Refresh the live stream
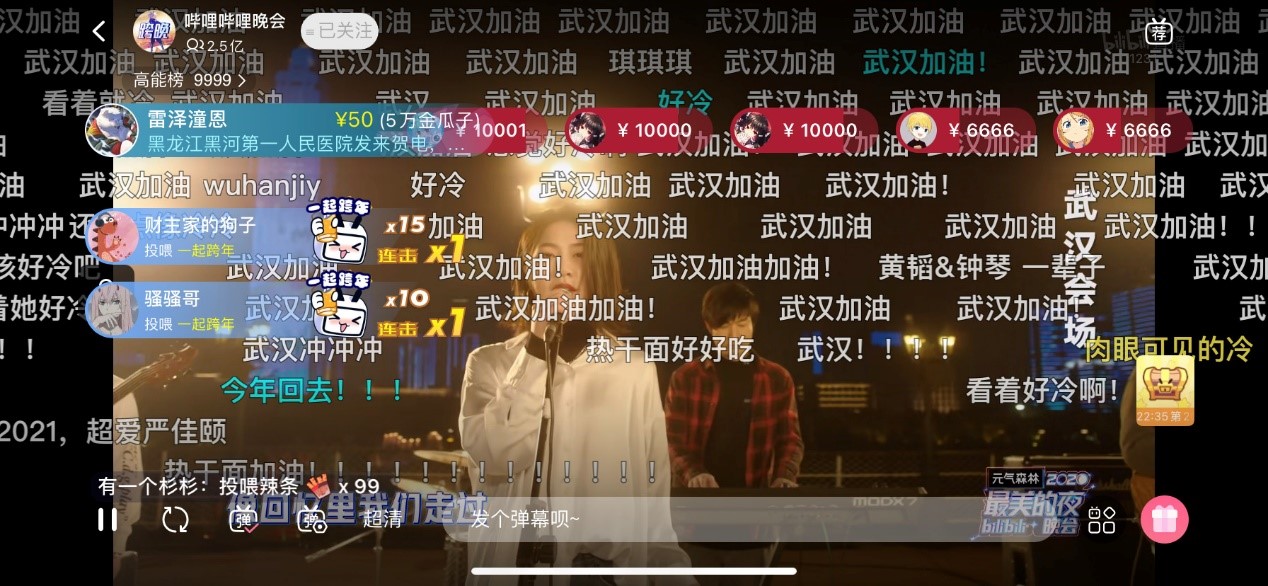This screenshot has height=586, width=1268. click(x=175, y=520)
